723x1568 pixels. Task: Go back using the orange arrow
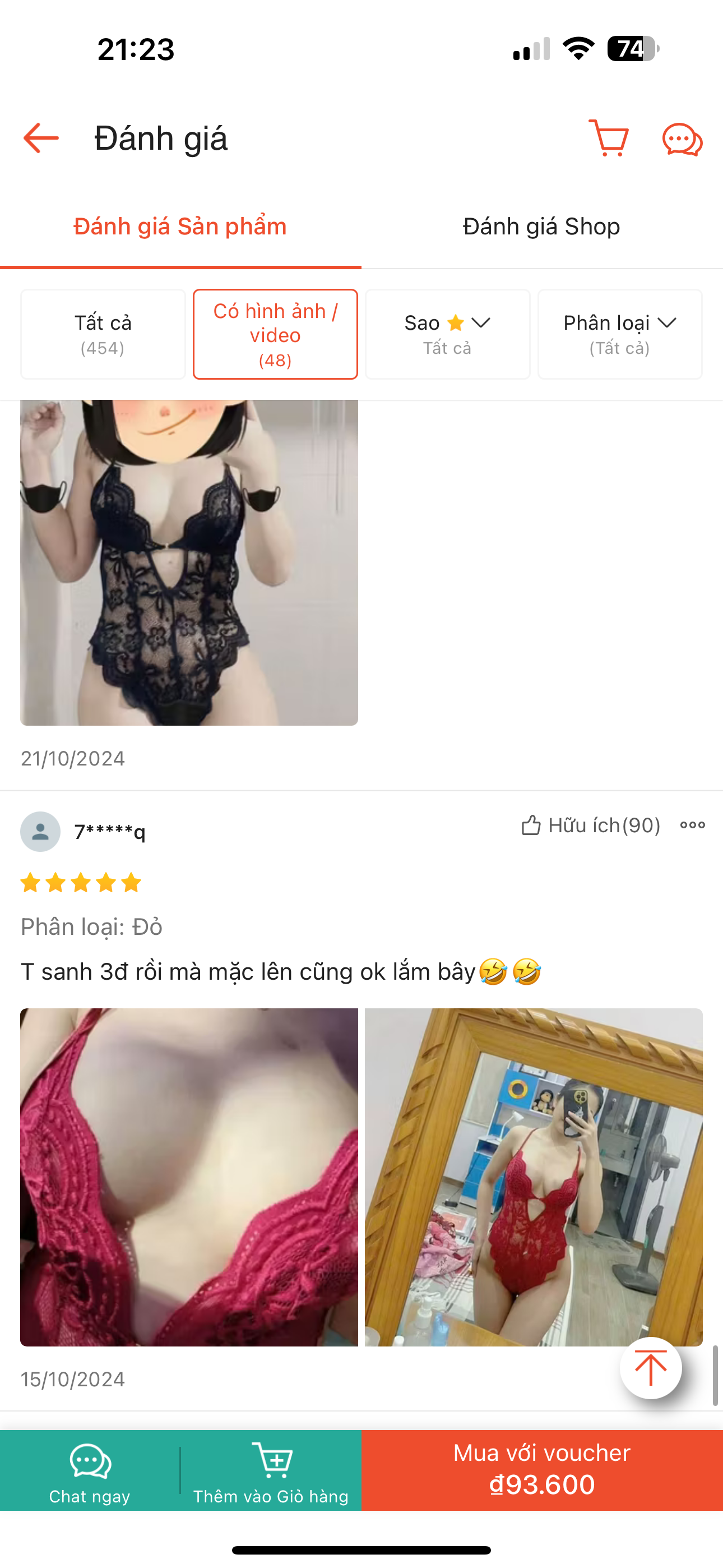(41, 139)
